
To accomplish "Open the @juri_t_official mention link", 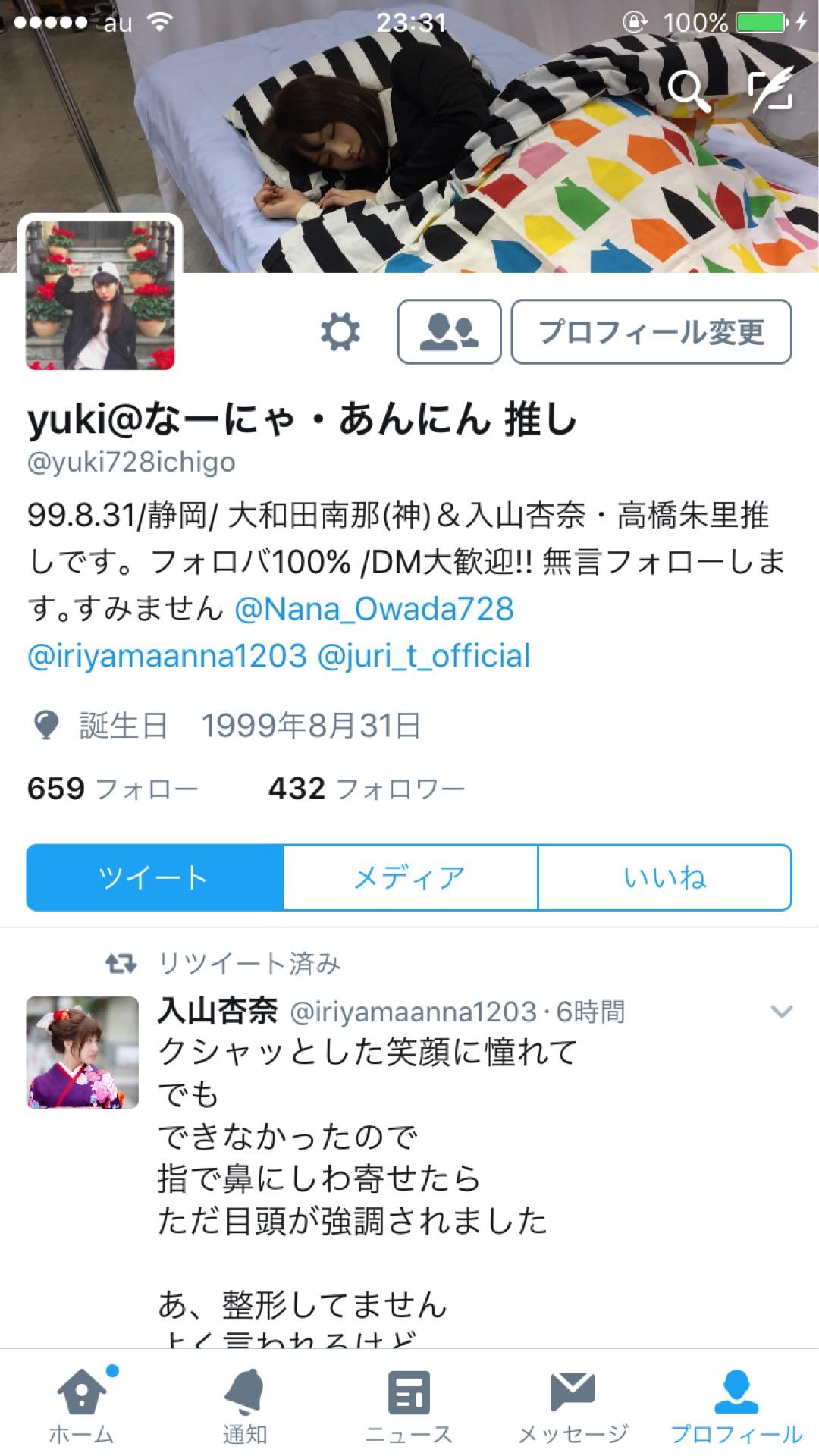I will pos(423,656).
